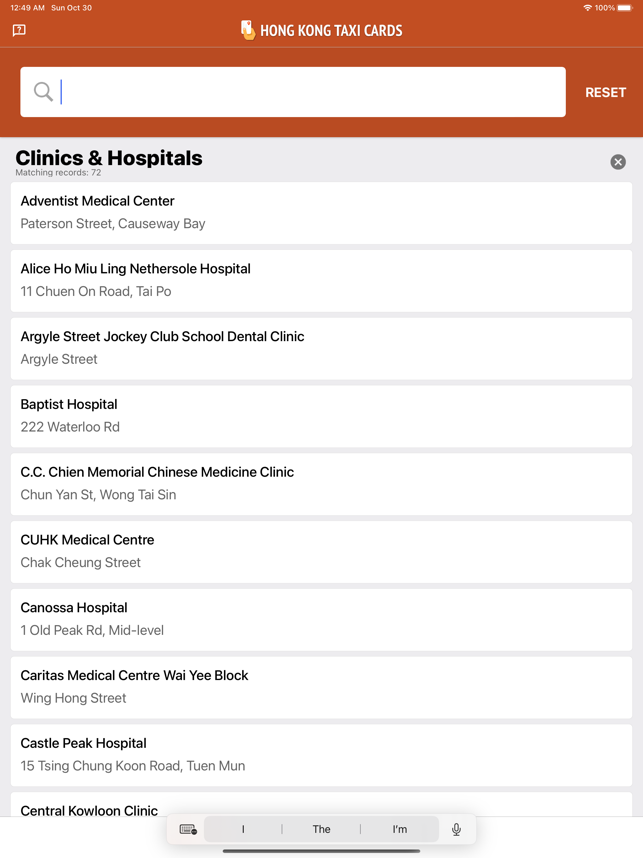
Task: Open Argyle Street Jockey Club School Dental Clinic
Action: [321, 348]
